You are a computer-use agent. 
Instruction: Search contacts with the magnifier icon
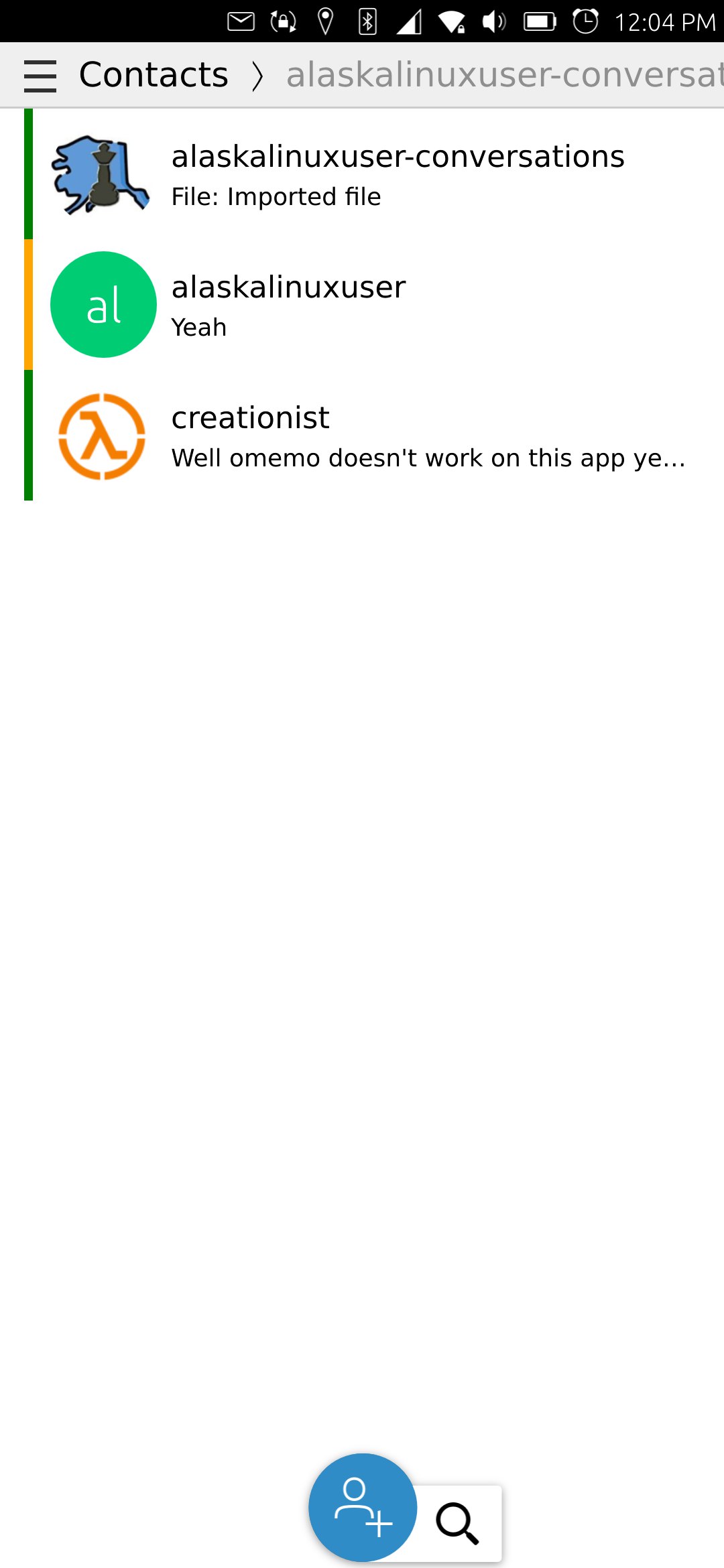458,1523
